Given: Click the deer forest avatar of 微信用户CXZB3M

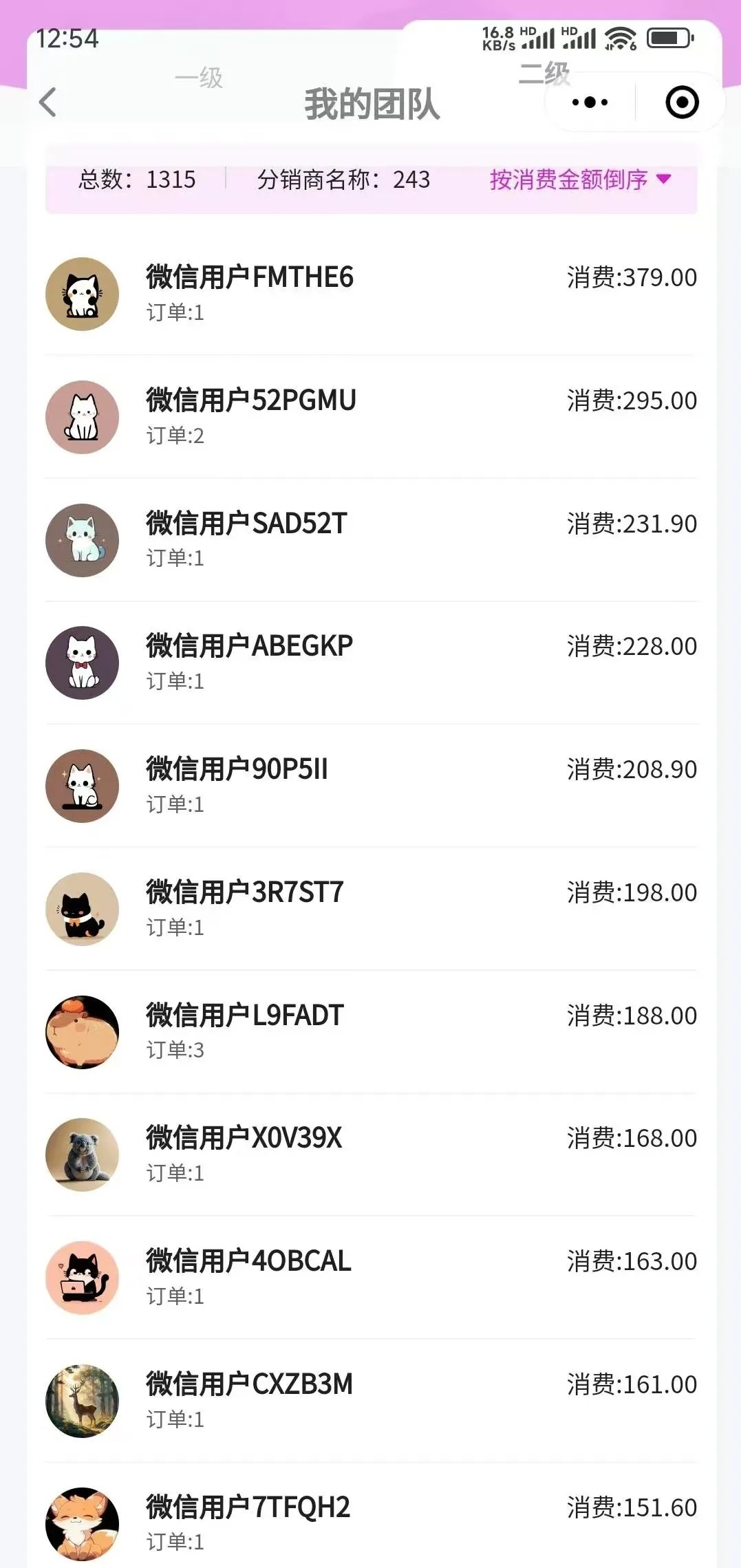Looking at the screenshot, I should (82, 1401).
